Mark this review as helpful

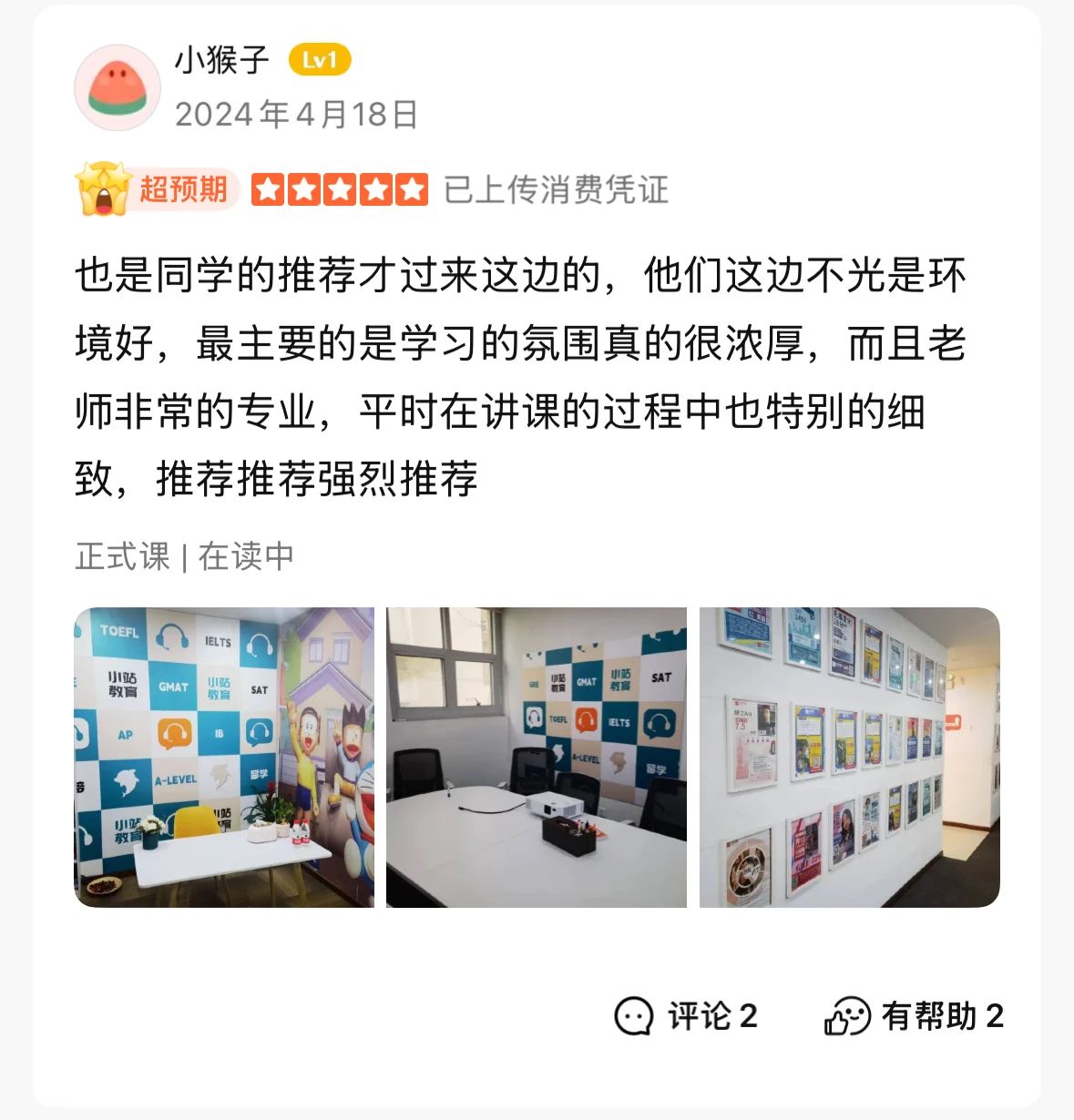click(914, 1015)
